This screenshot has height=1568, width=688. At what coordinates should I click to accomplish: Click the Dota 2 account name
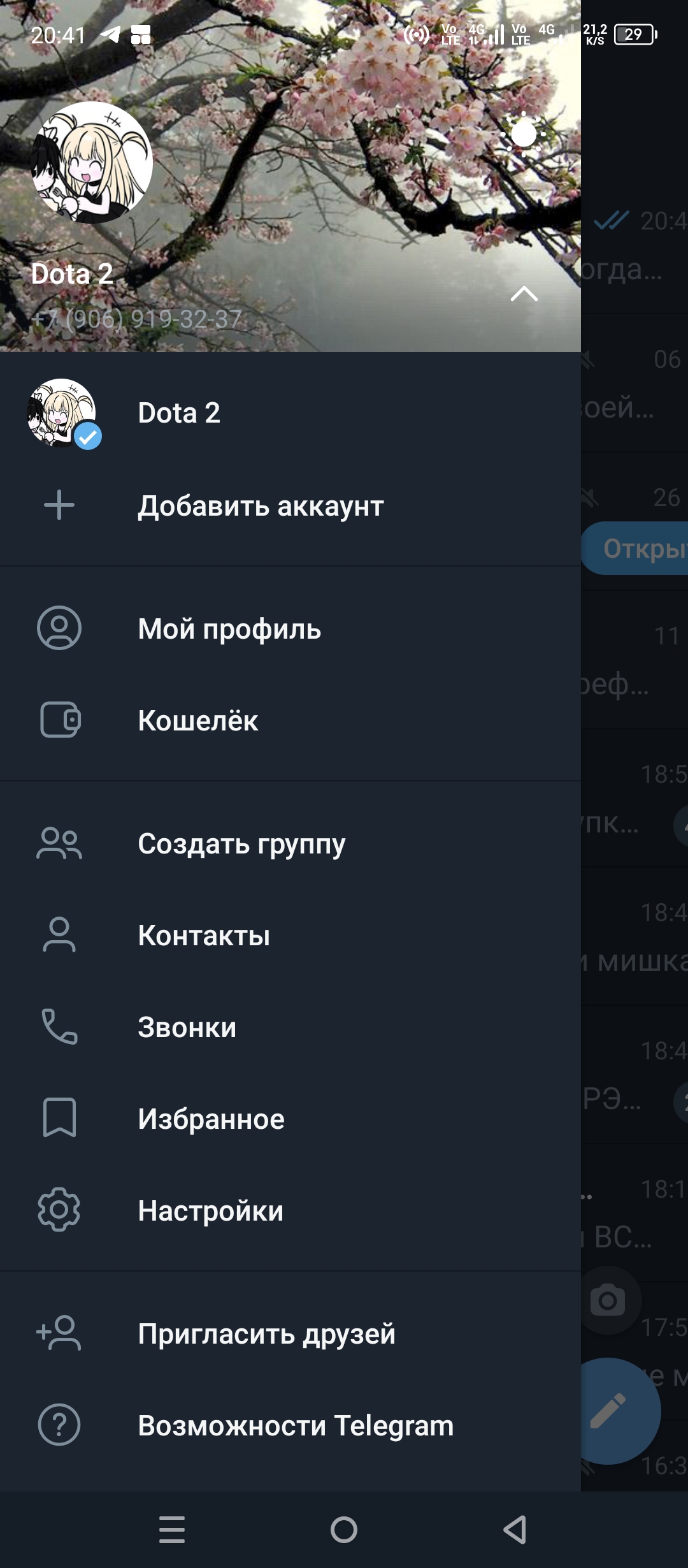178,413
